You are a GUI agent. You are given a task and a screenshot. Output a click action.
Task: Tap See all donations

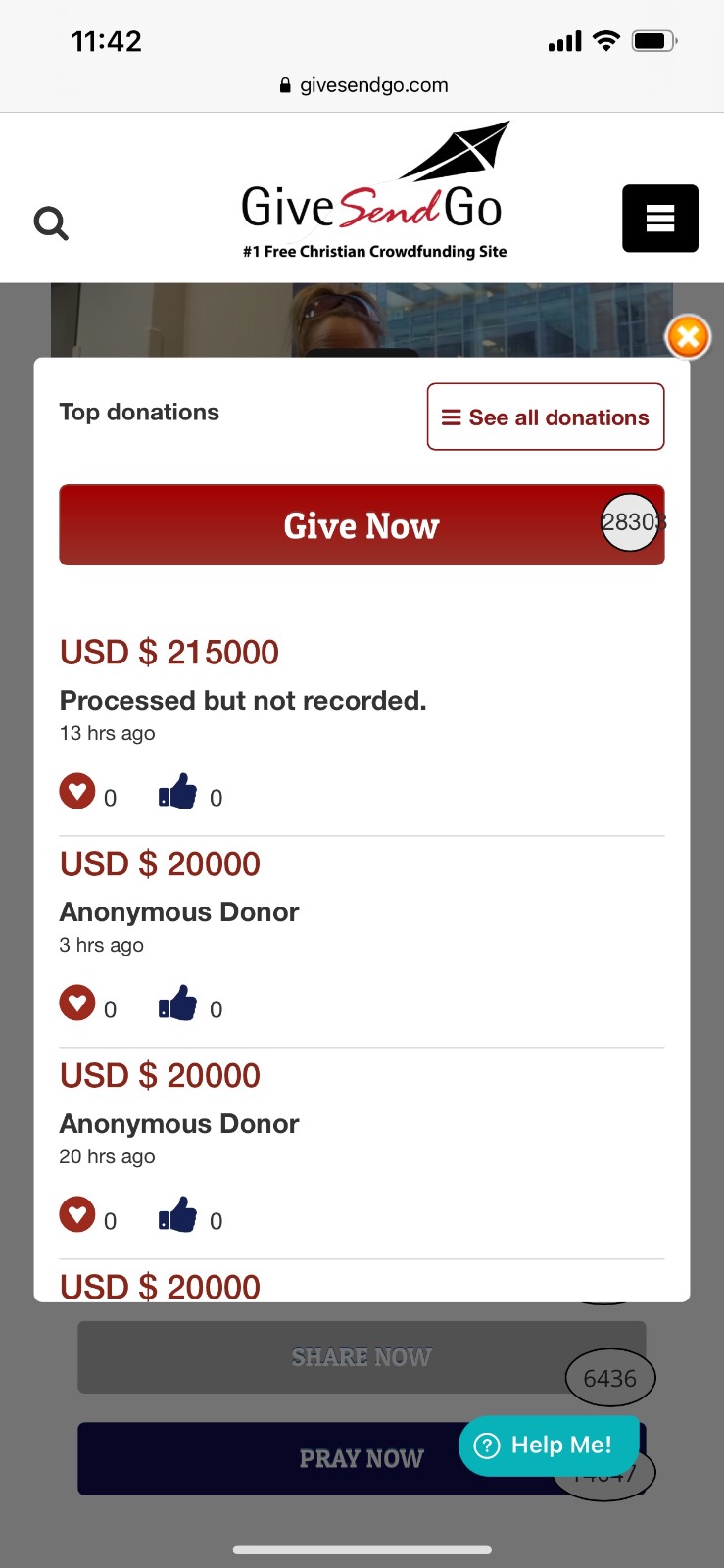pos(546,416)
